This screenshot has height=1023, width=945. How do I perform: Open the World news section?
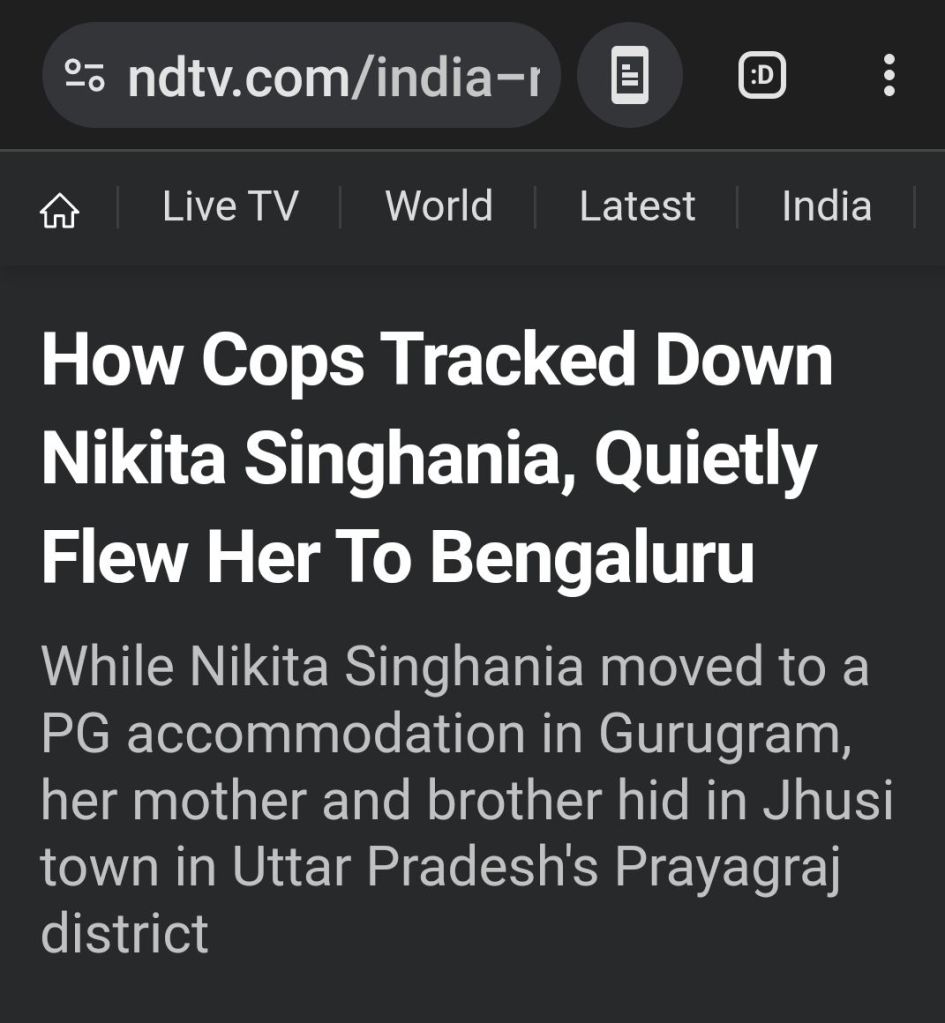(x=439, y=207)
